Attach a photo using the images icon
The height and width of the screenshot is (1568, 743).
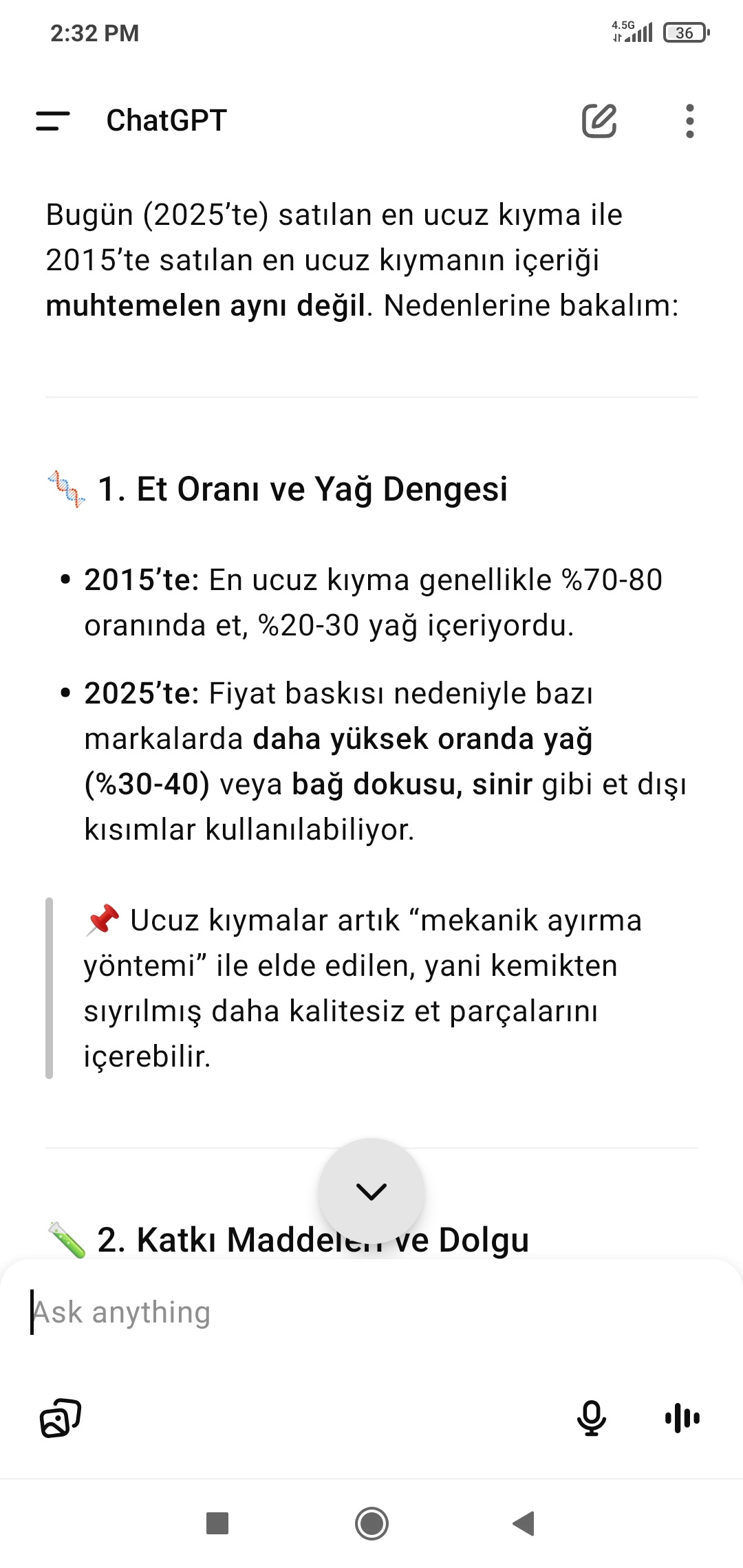61,1418
